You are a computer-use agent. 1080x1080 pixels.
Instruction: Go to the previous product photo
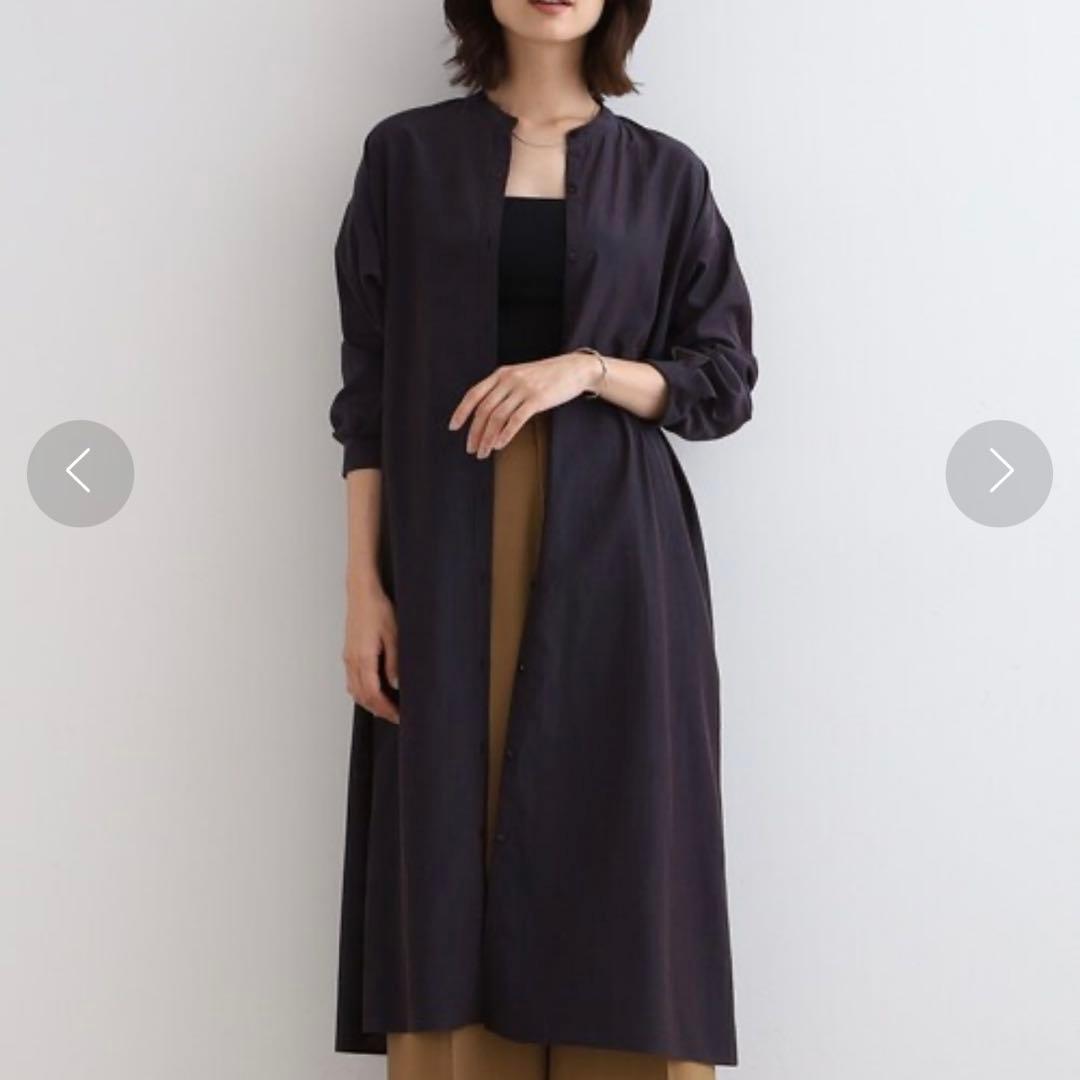80,473
